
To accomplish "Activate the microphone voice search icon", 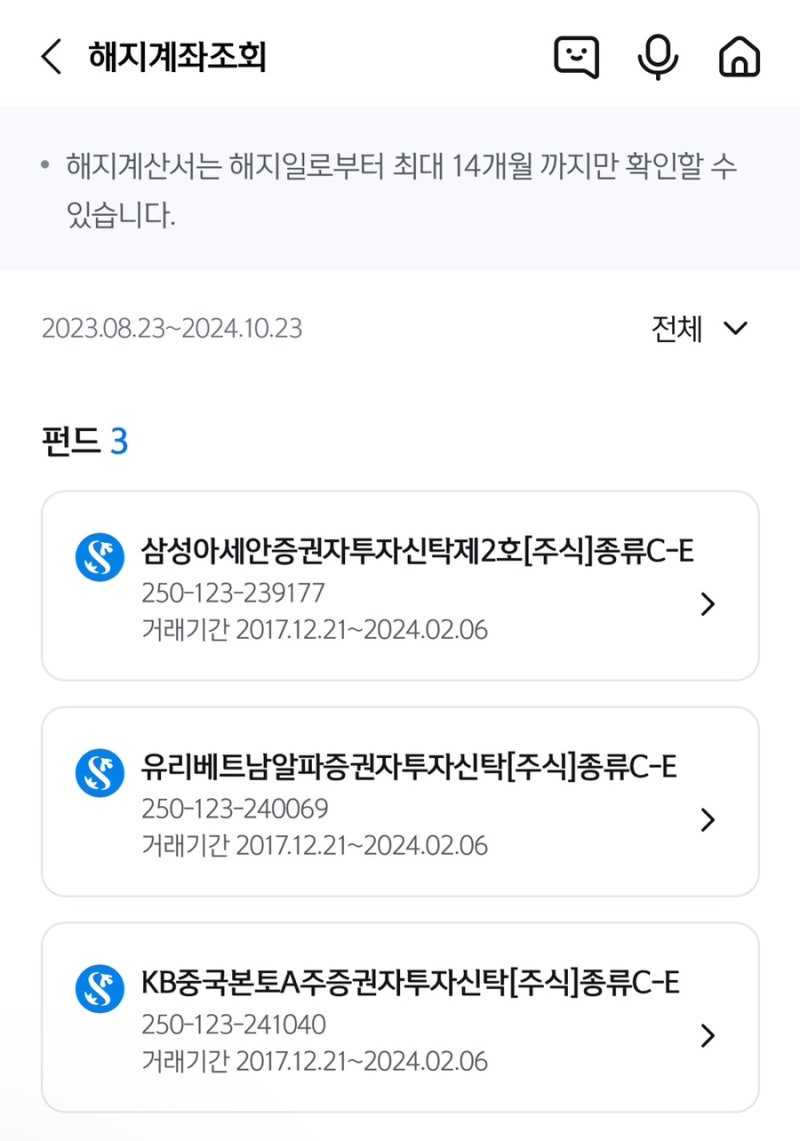I will [658, 57].
